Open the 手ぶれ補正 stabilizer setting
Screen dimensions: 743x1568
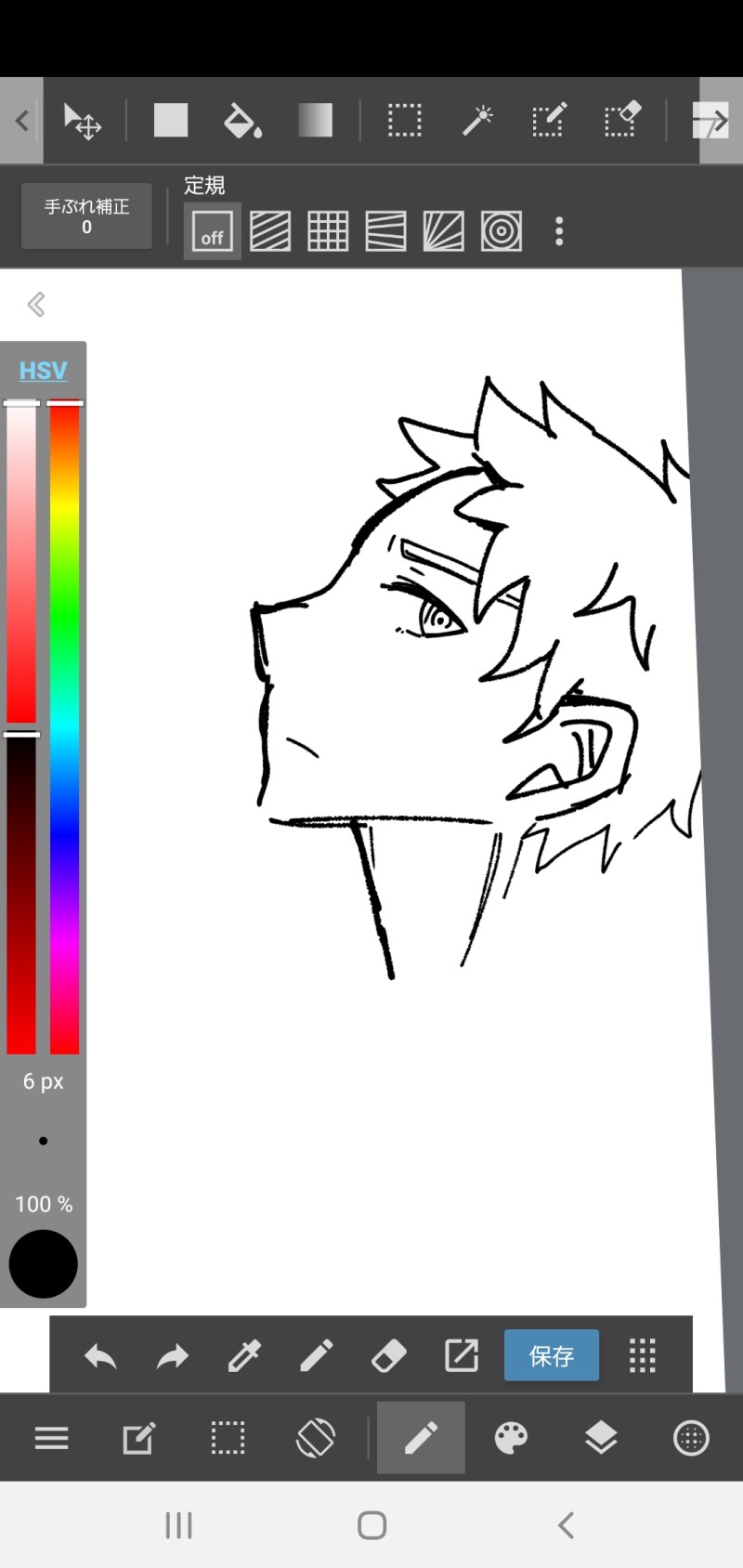pos(86,216)
